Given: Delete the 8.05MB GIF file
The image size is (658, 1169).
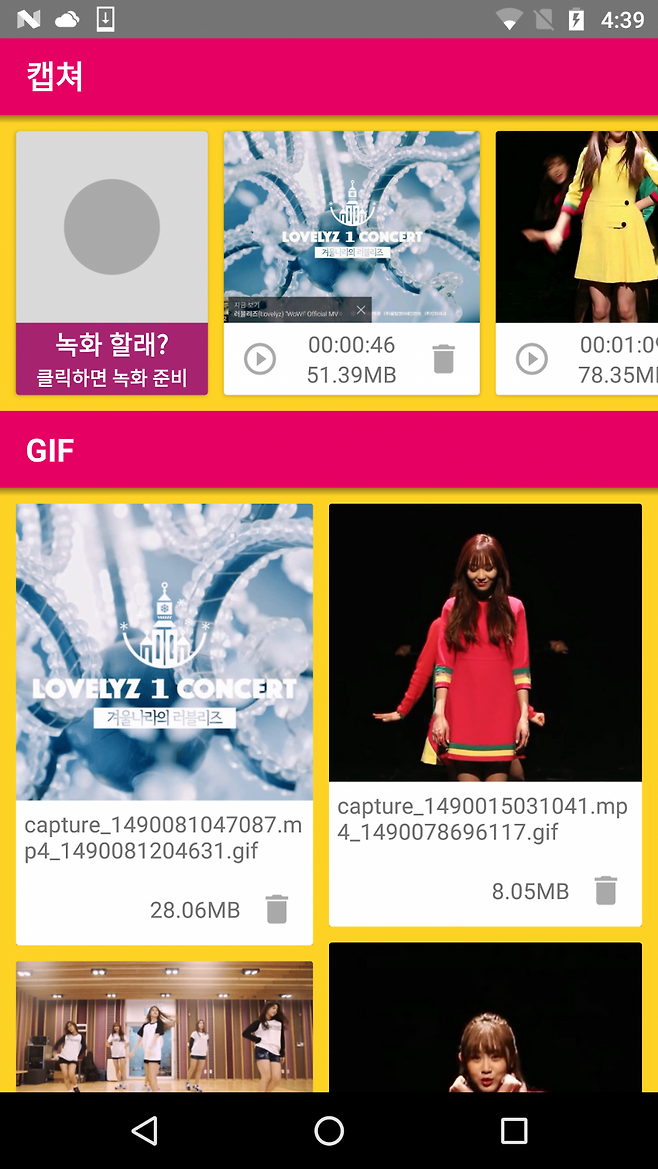Looking at the screenshot, I should coord(606,890).
